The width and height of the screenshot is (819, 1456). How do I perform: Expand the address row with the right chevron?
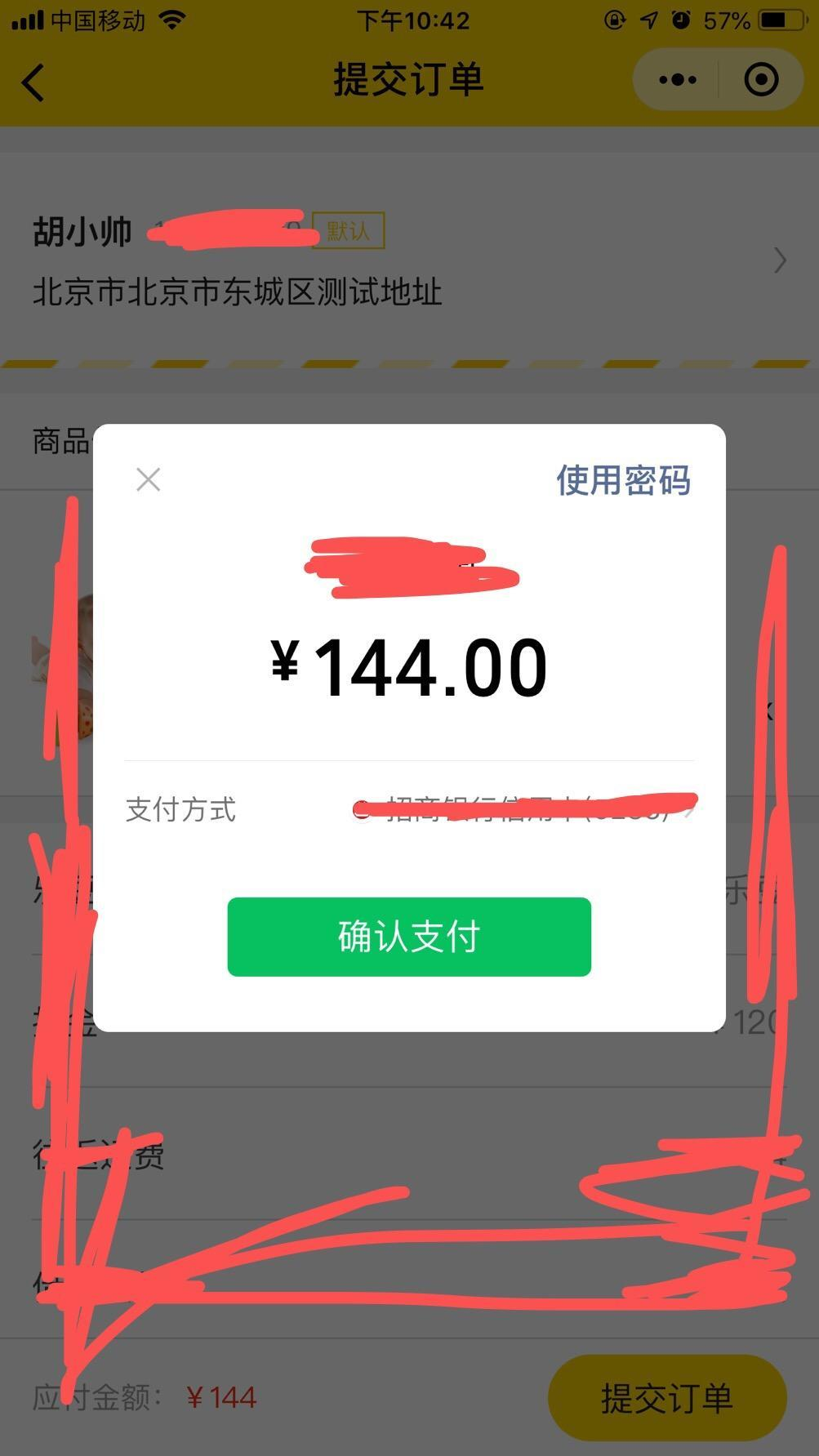[x=779, y=260]
